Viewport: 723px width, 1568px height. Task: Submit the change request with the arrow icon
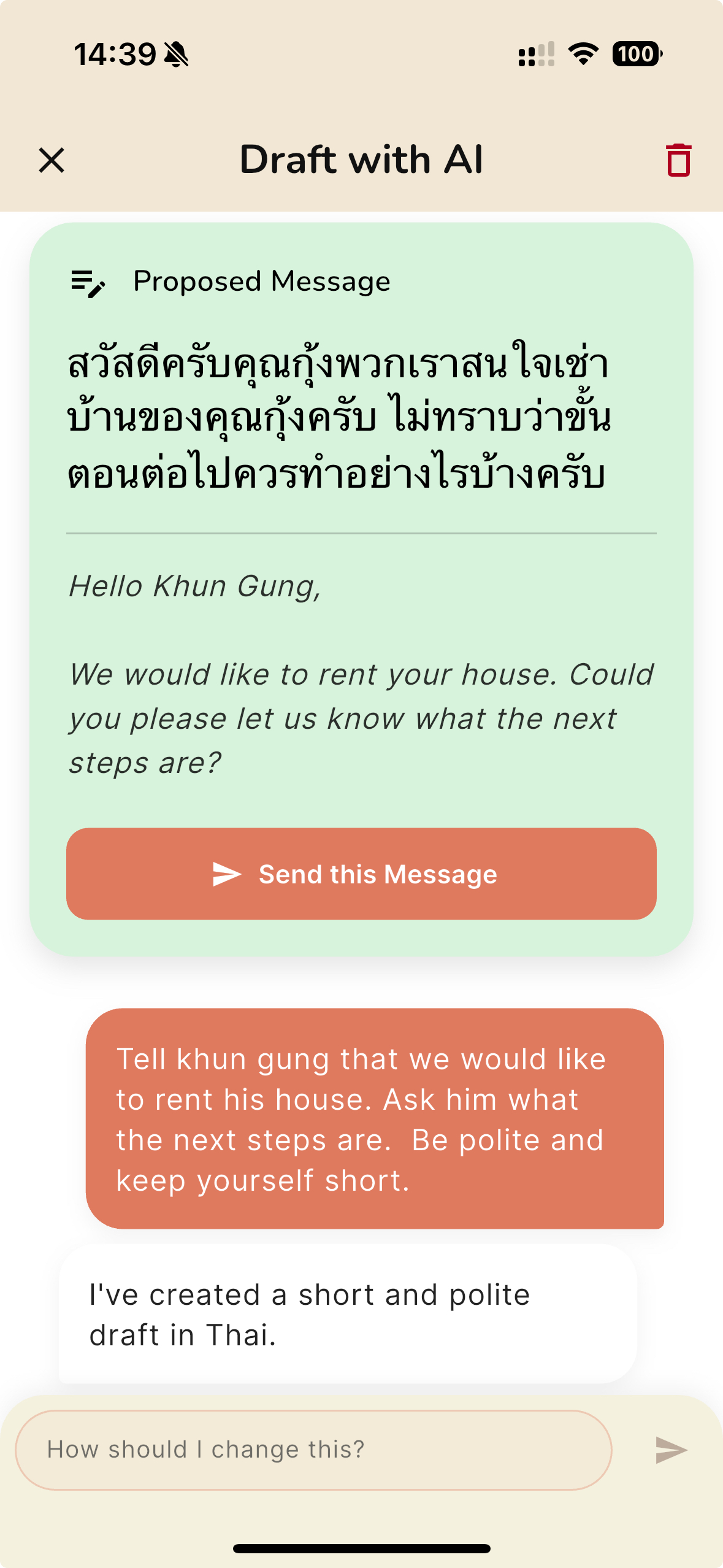[x=671, y=1450]
